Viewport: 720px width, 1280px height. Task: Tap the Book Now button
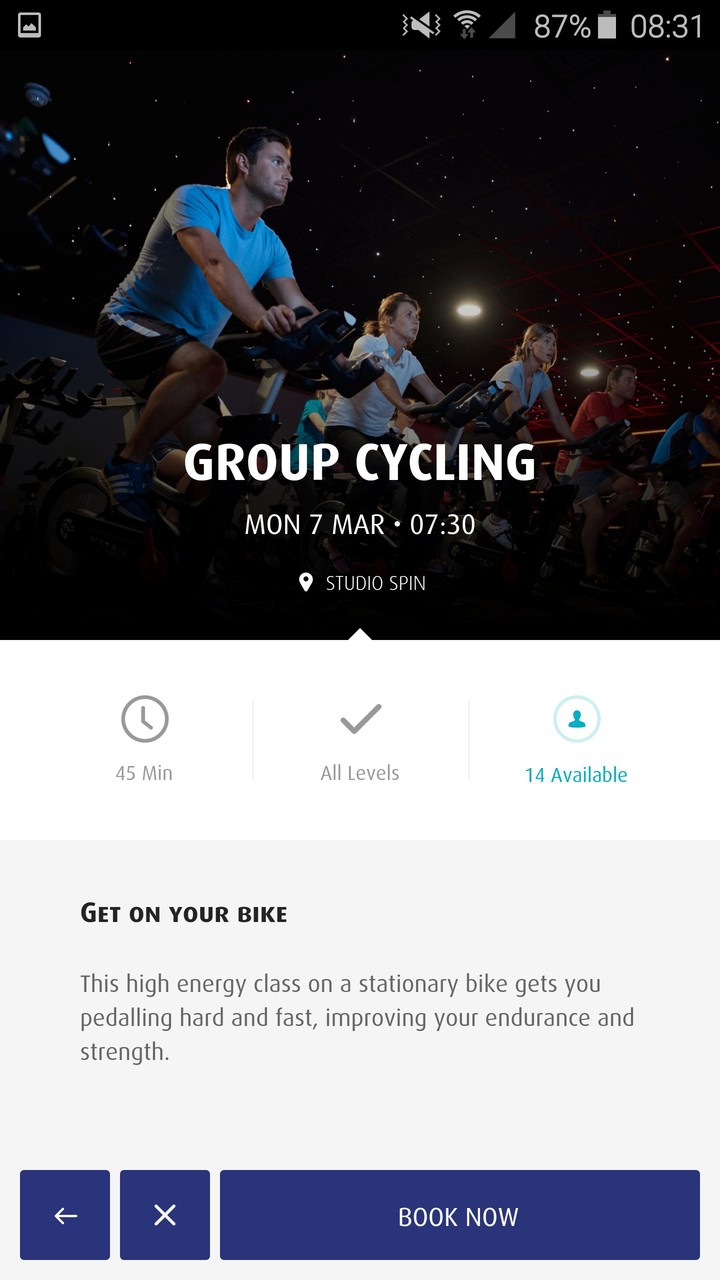459,1215
